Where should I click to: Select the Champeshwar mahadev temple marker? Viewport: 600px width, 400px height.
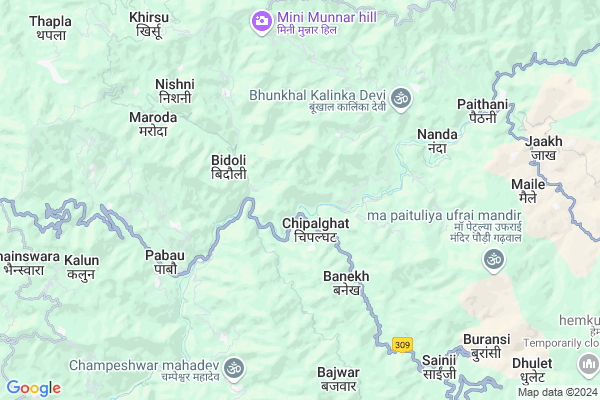[235, 365]
